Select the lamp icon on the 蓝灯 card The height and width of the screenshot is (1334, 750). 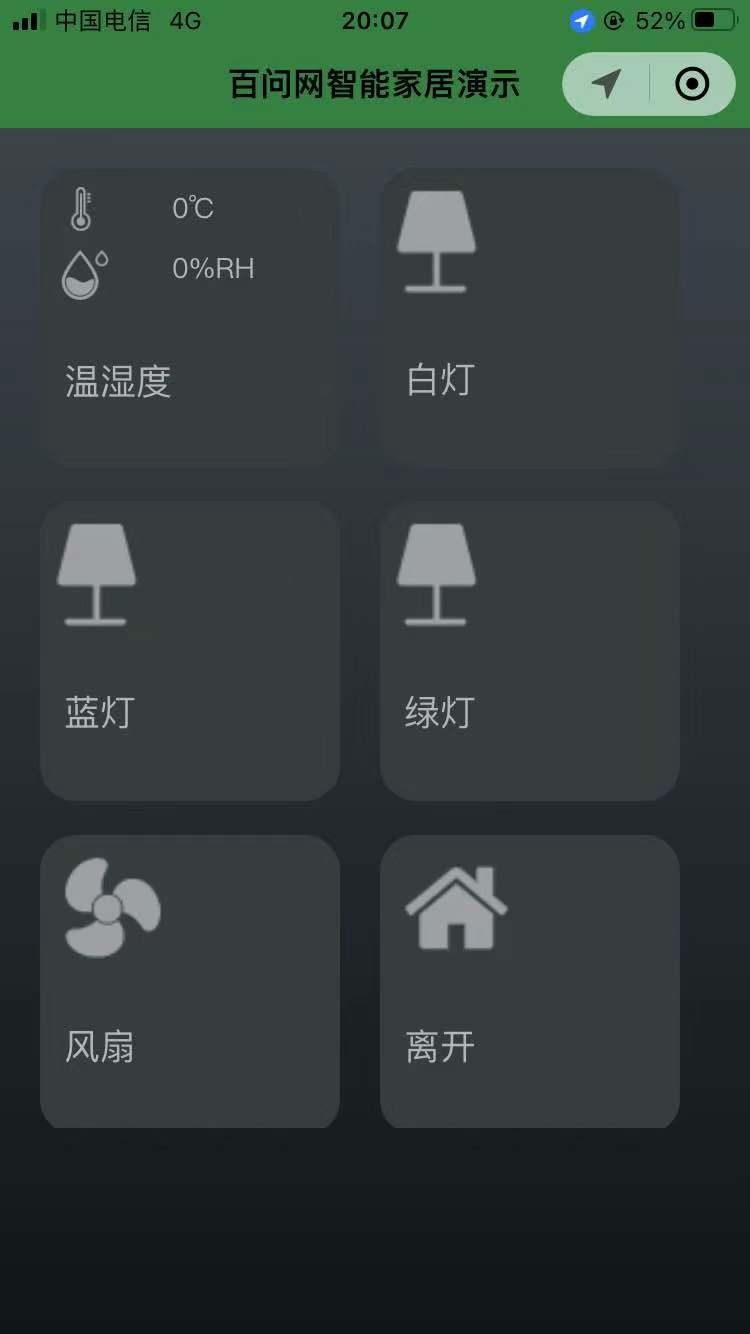pyautogui.click(x=97, y=575)
